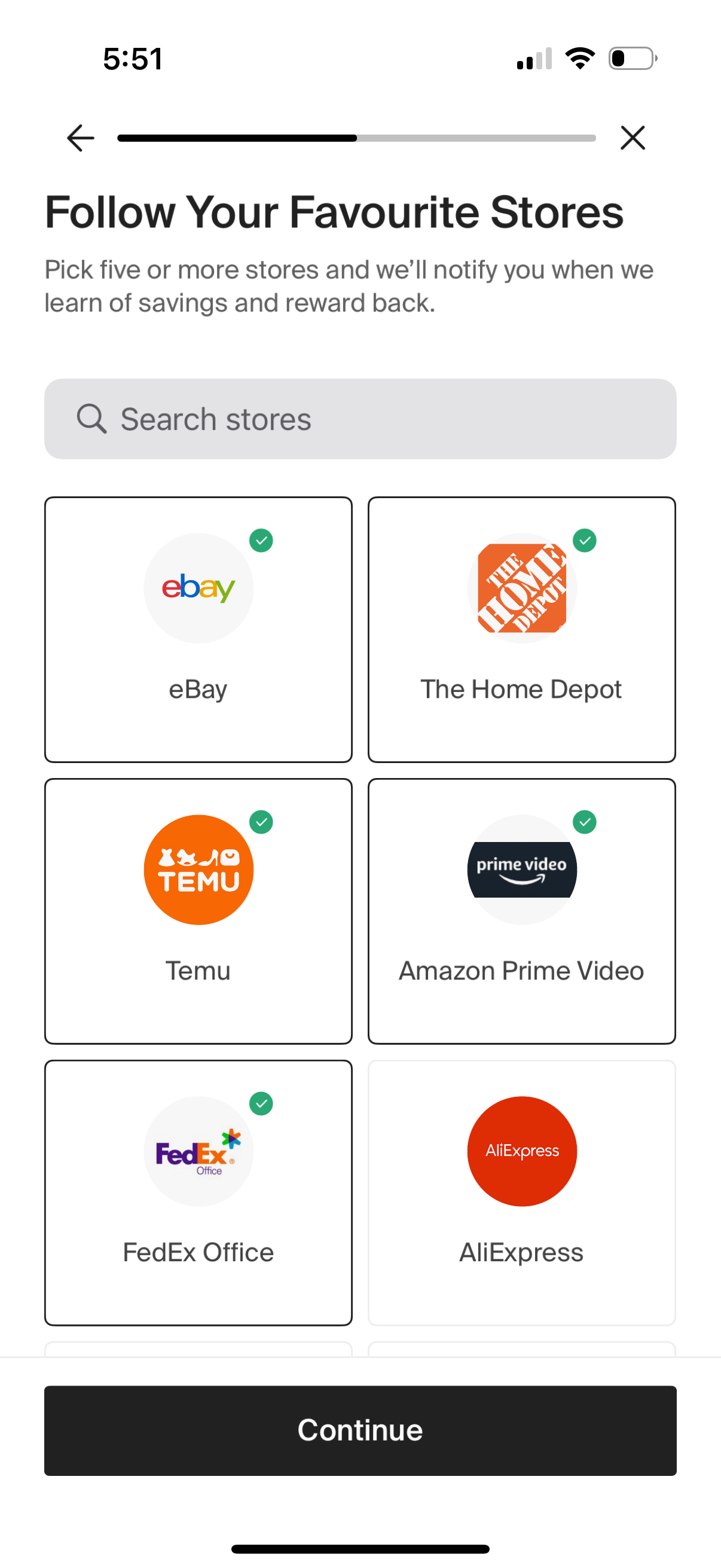Deselect The Home Depot card
Screen dimensions: 721x1568
tap(521, 629)
